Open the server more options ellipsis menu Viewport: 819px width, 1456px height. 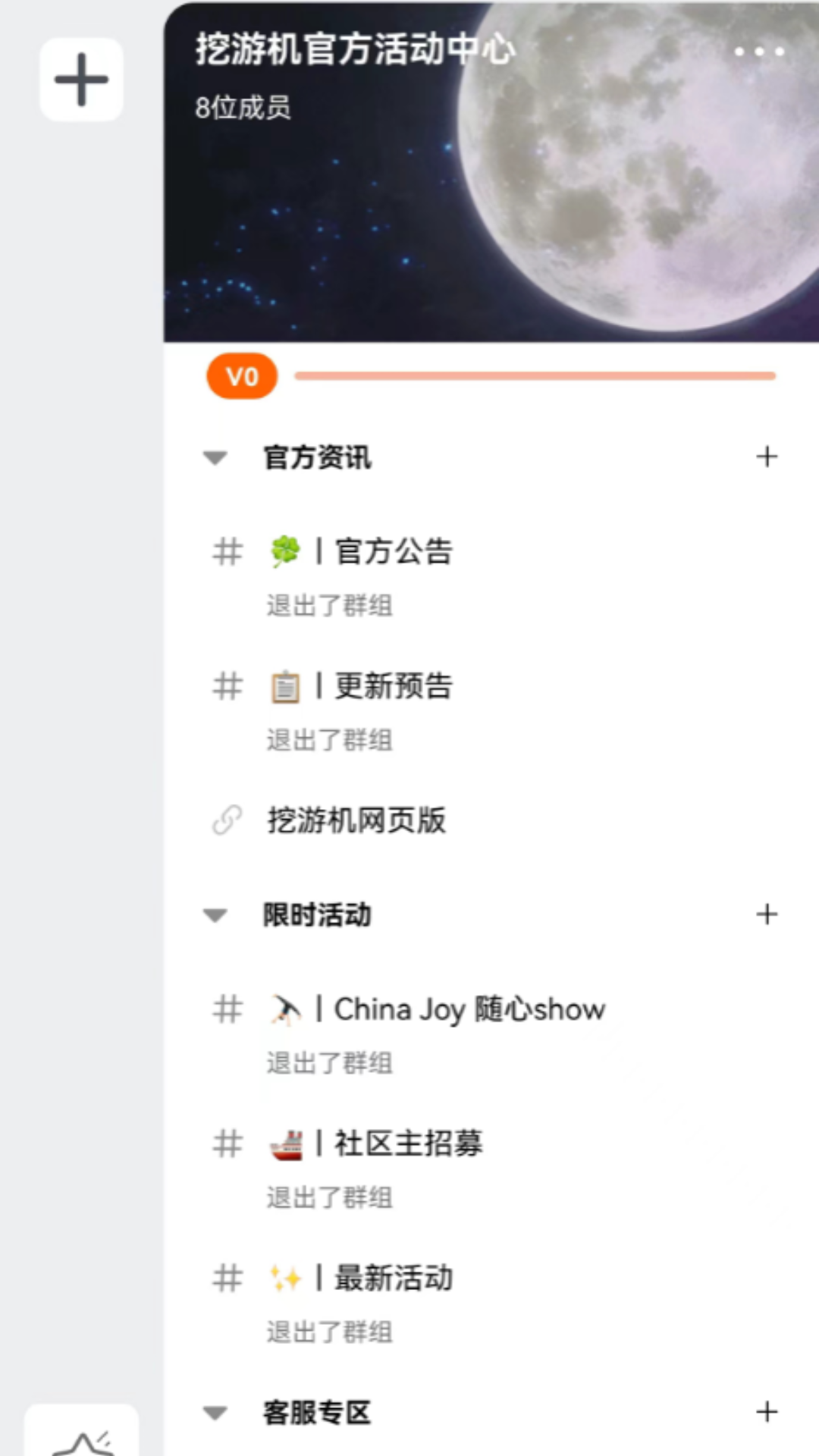(761, 52)
